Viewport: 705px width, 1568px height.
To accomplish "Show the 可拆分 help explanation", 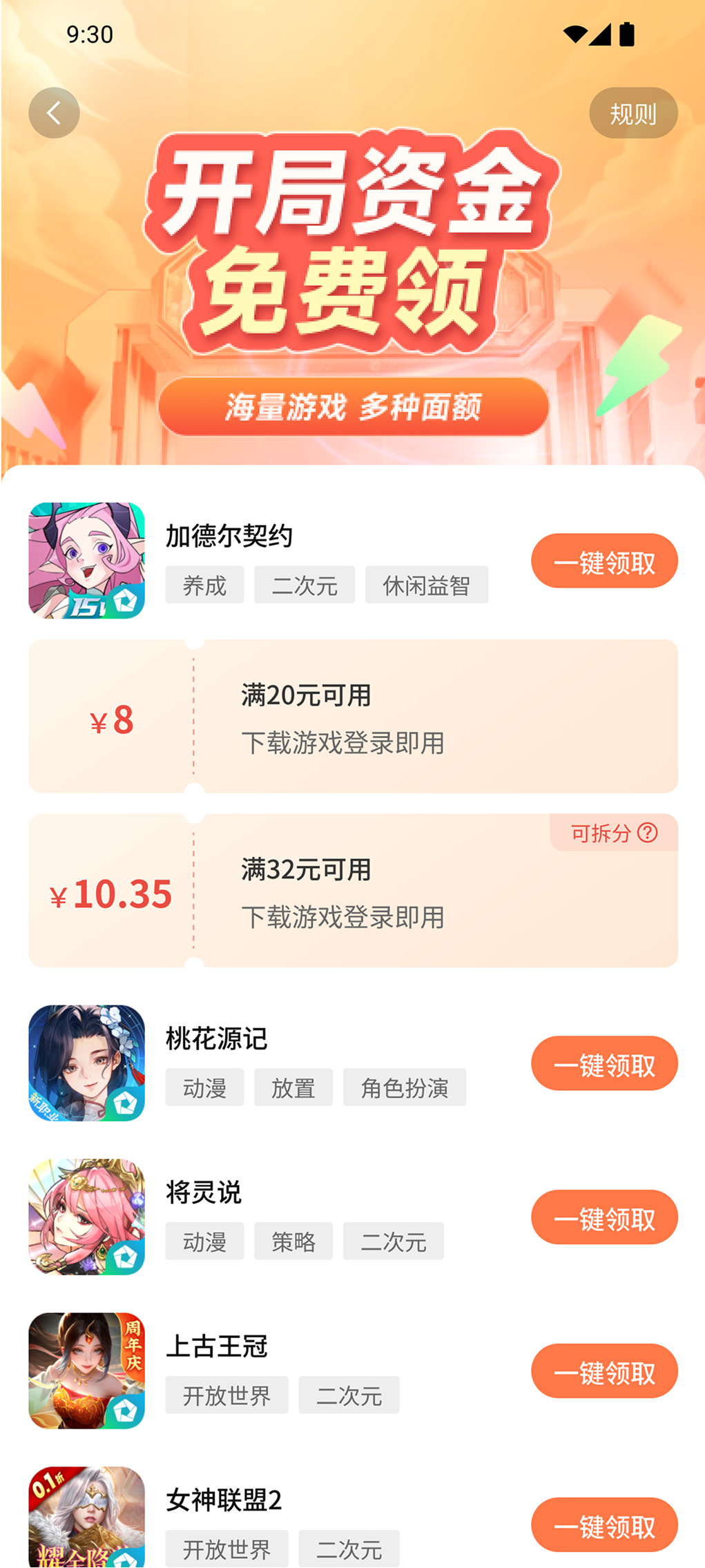I will tap(647, 833).
